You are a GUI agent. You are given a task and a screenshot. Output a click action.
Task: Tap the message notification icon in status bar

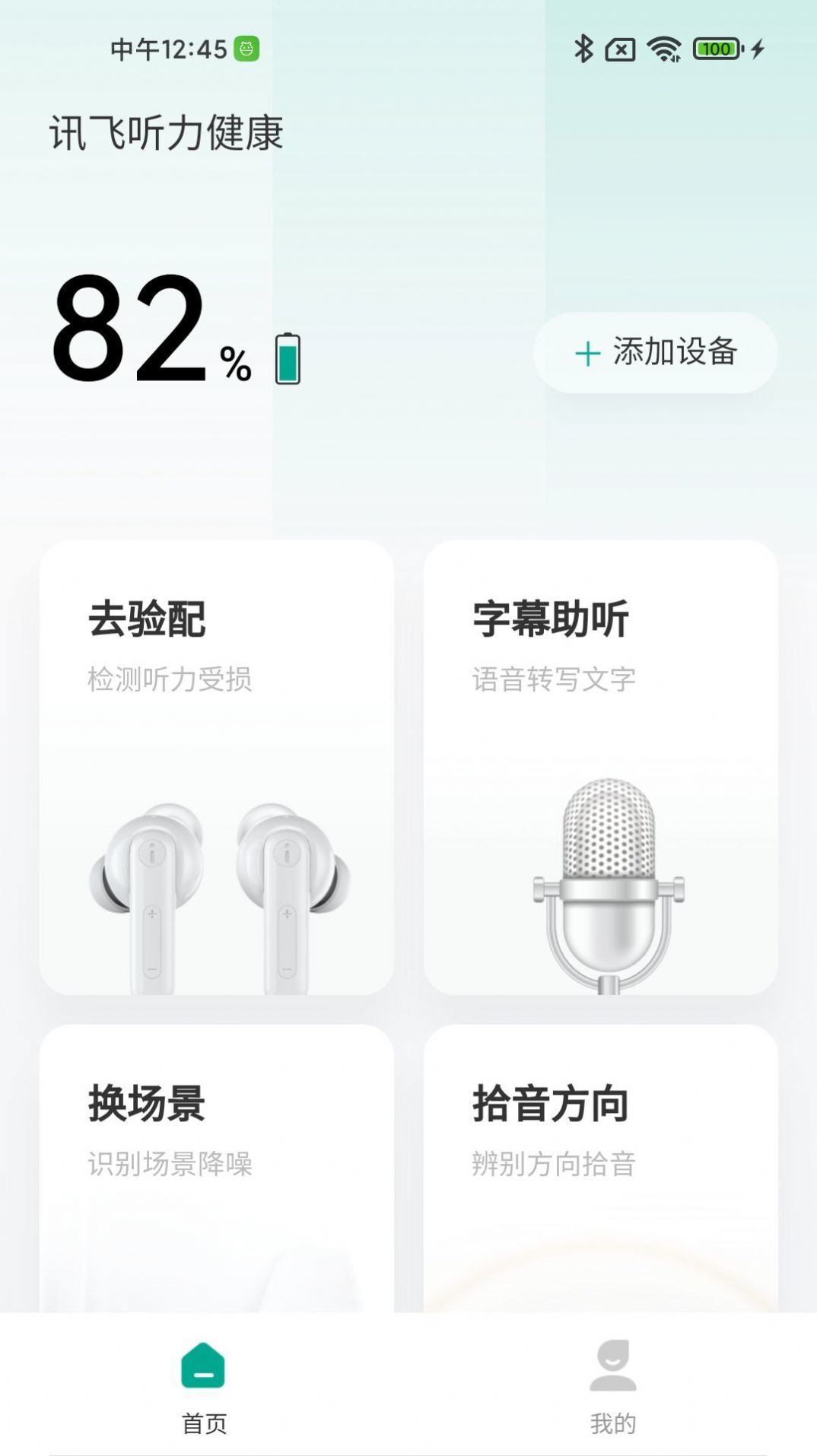(620, 49)
